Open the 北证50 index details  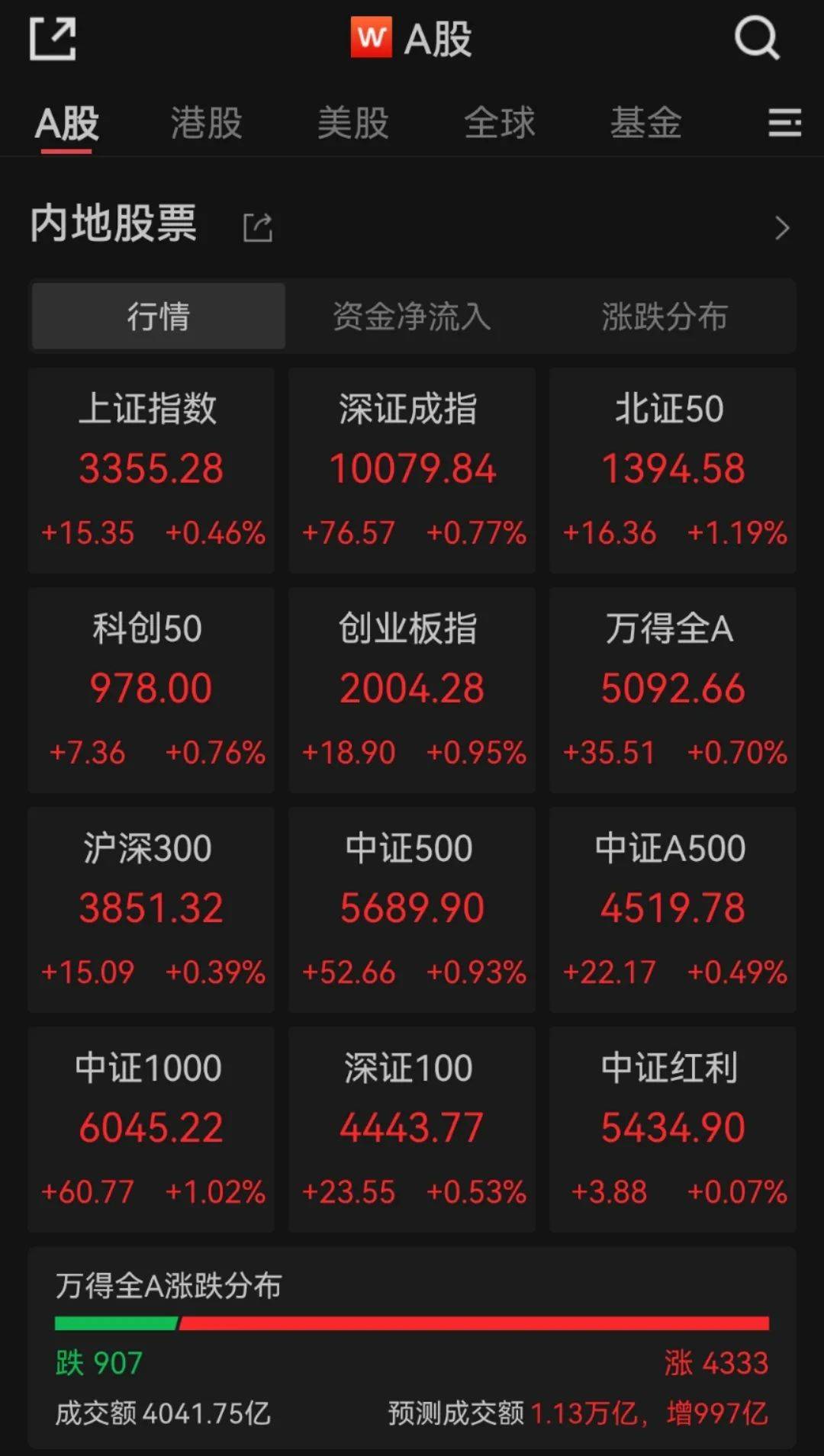coord(671,469)
